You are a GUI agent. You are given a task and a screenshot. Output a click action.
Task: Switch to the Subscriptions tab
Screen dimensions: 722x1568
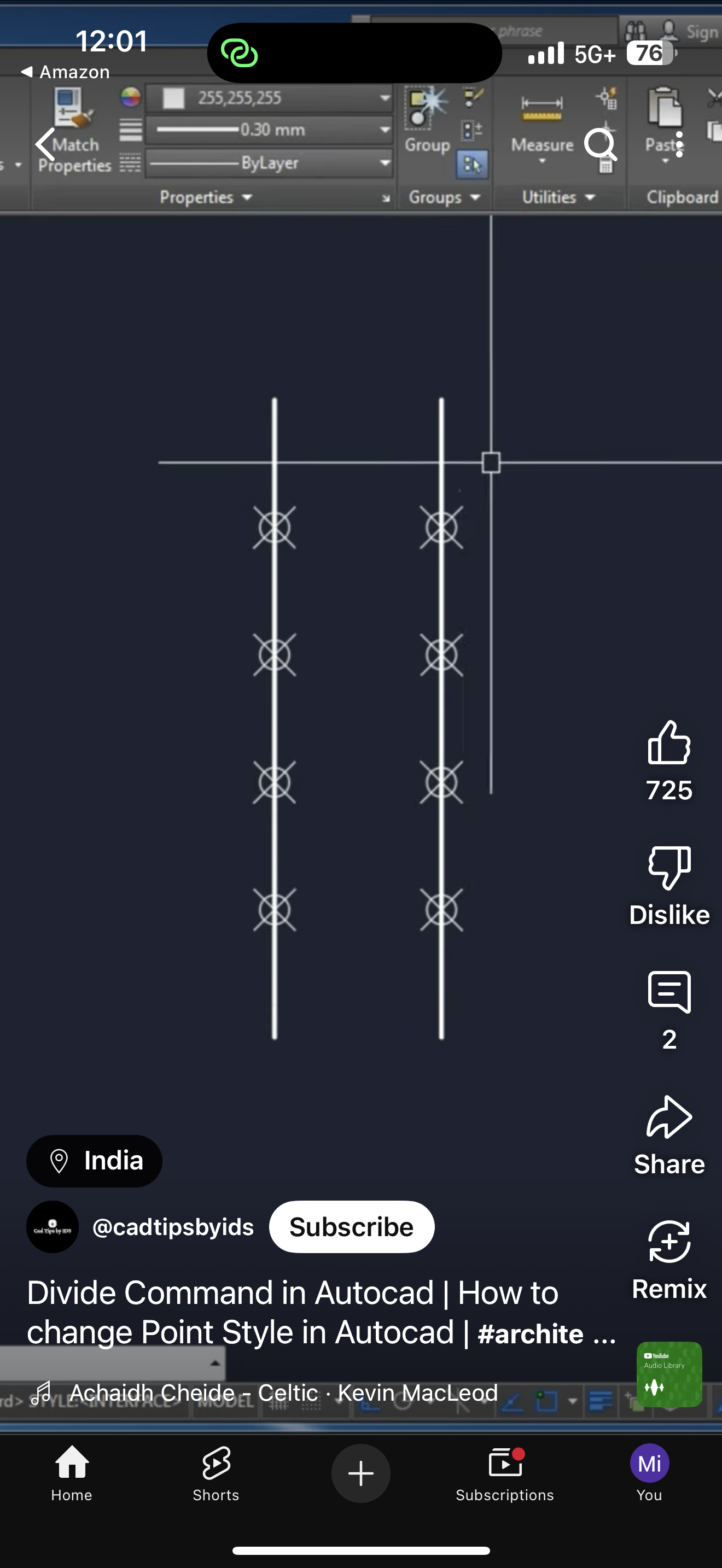click(505, 1473)
